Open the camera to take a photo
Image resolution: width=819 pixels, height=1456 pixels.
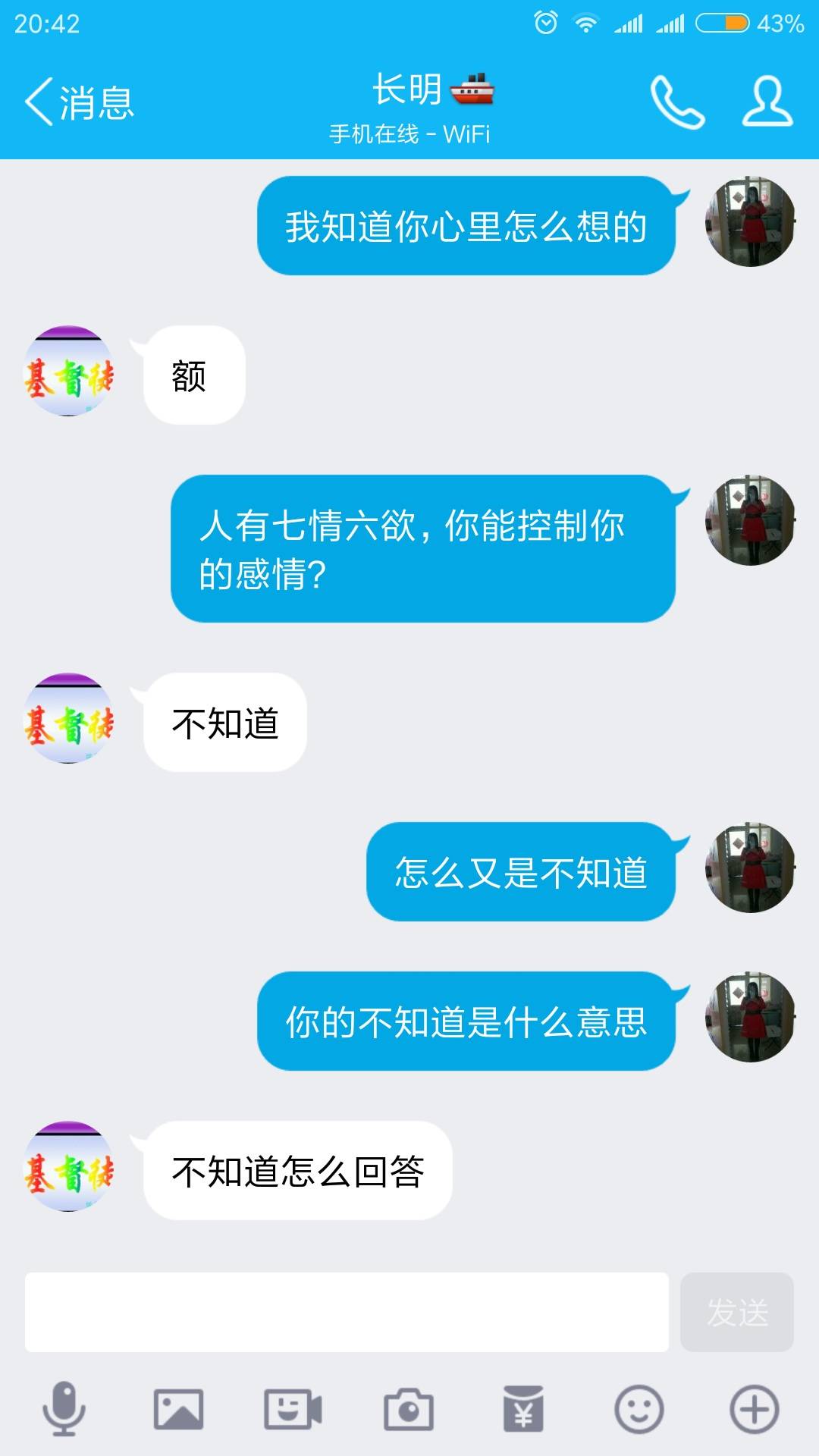(x=408, y=1410)
